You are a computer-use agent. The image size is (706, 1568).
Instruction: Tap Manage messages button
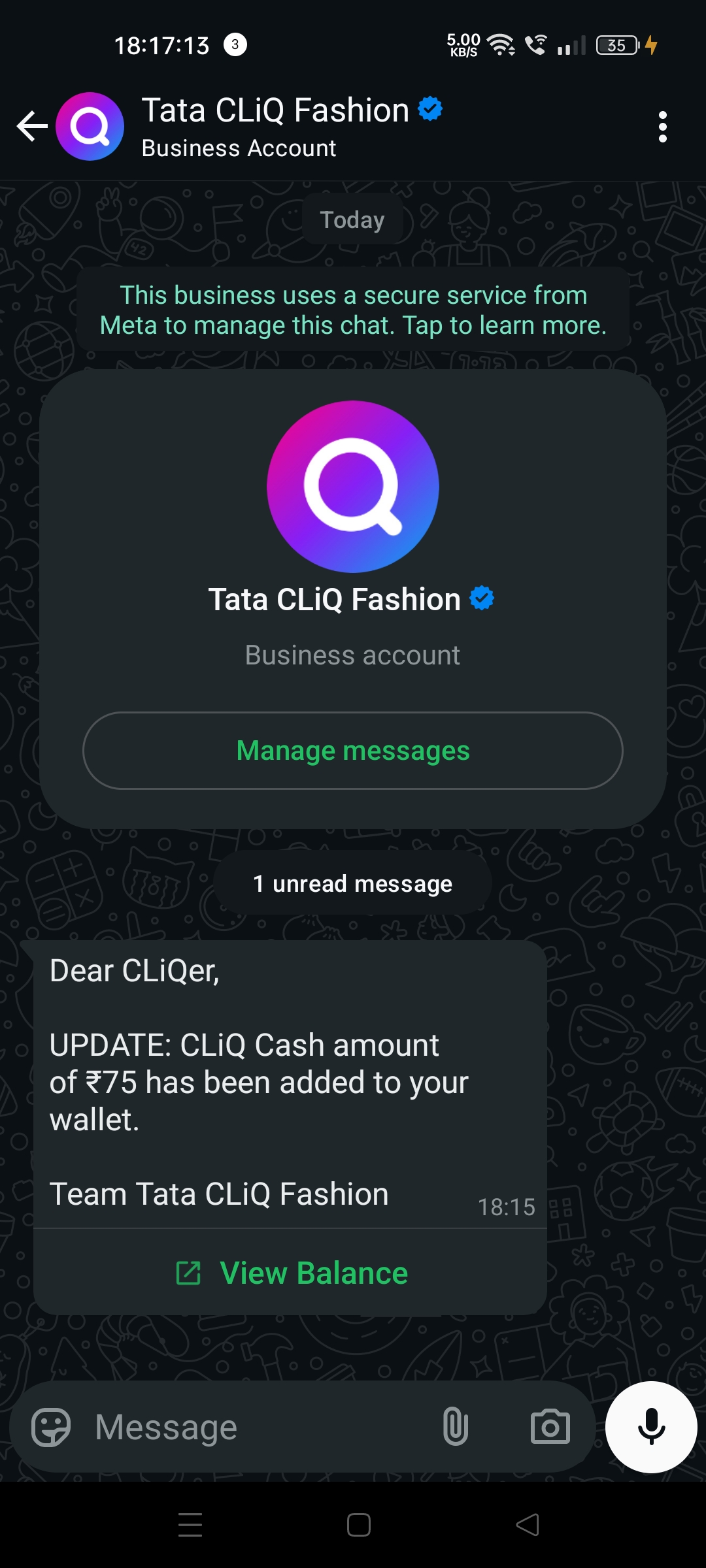click(353, 751)
